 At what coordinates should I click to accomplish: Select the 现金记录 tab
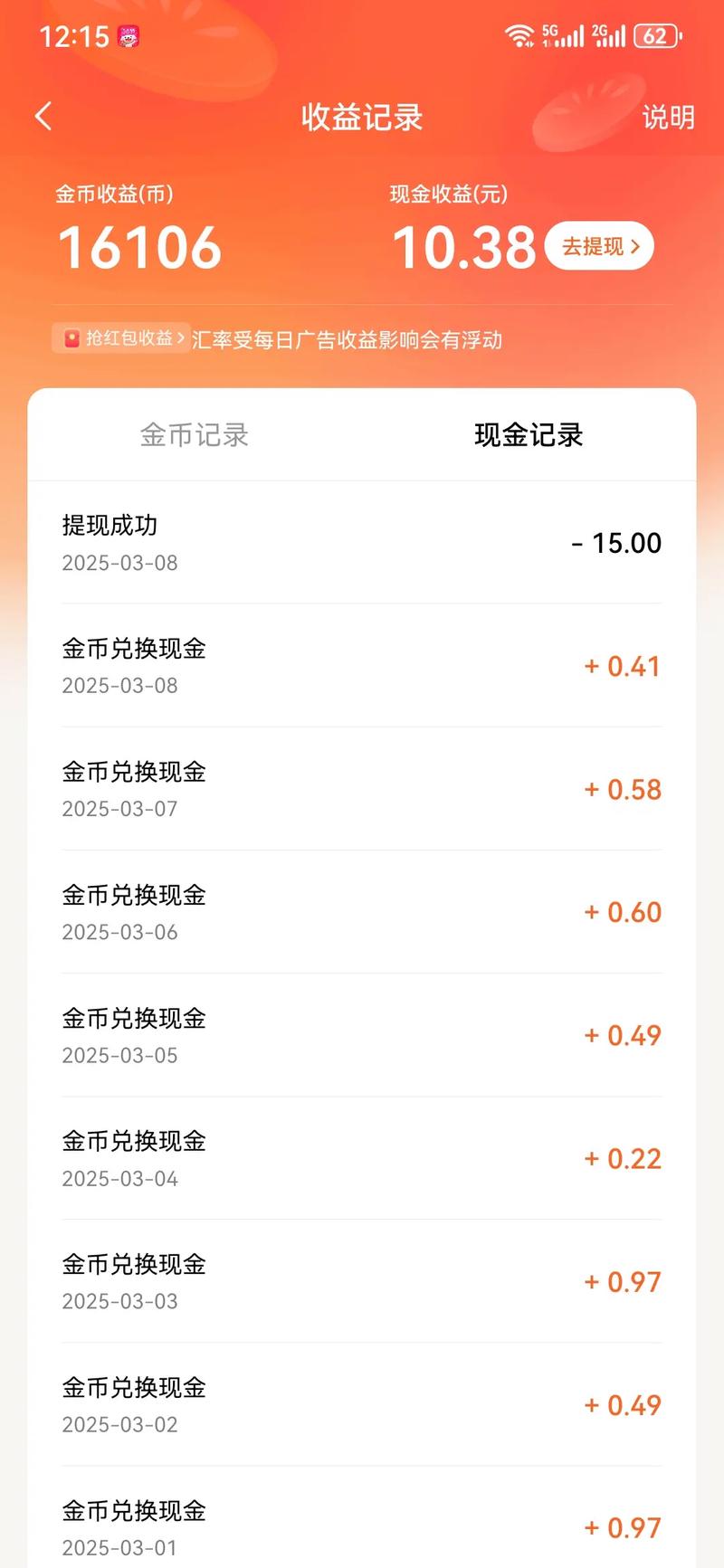pos(529,436)
